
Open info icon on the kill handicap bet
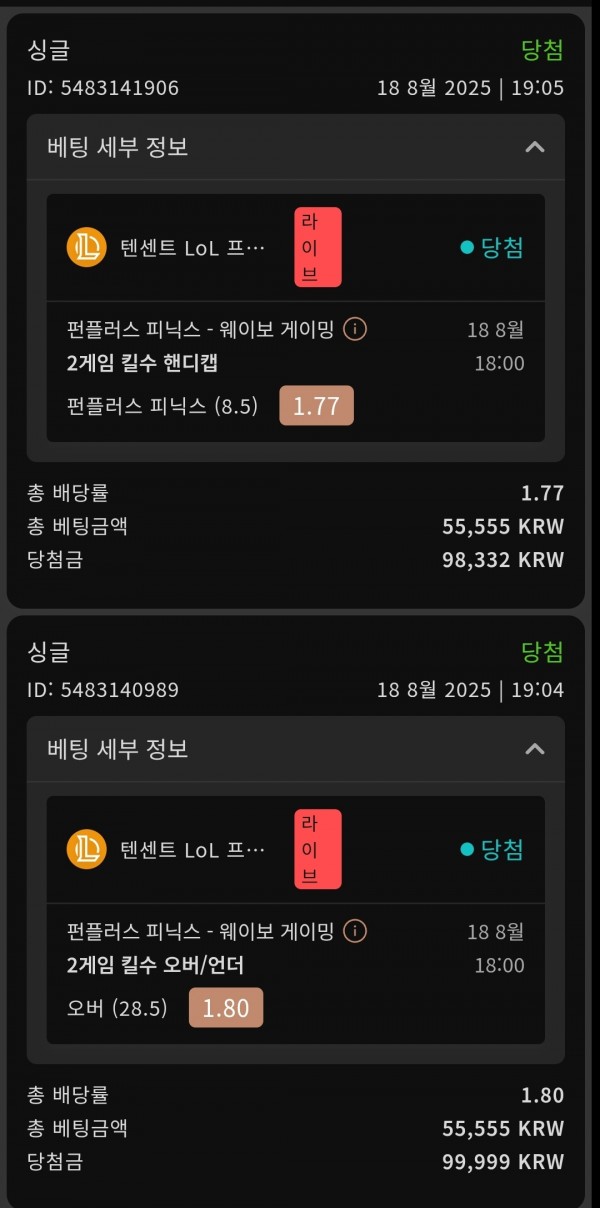pos(355,329)
